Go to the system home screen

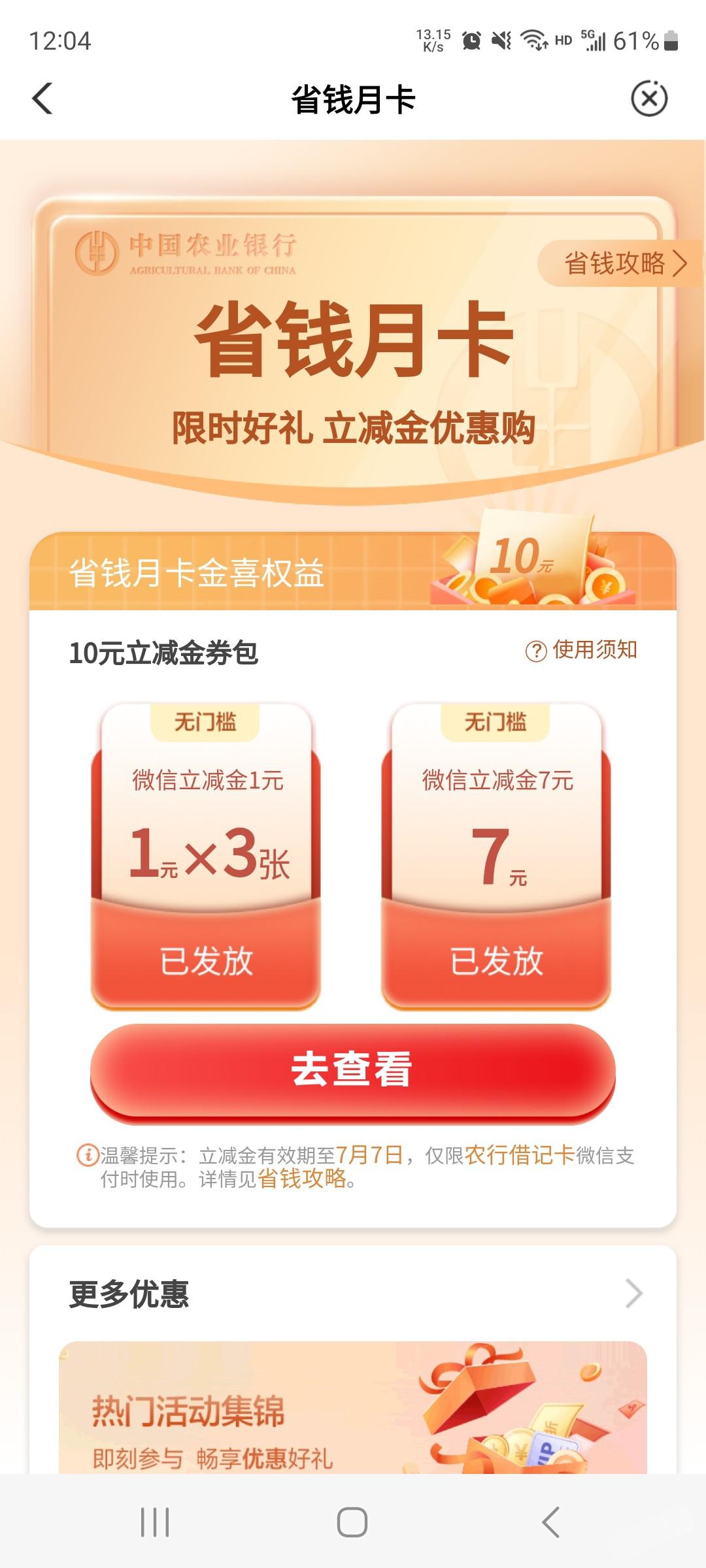coord(352,1522)
